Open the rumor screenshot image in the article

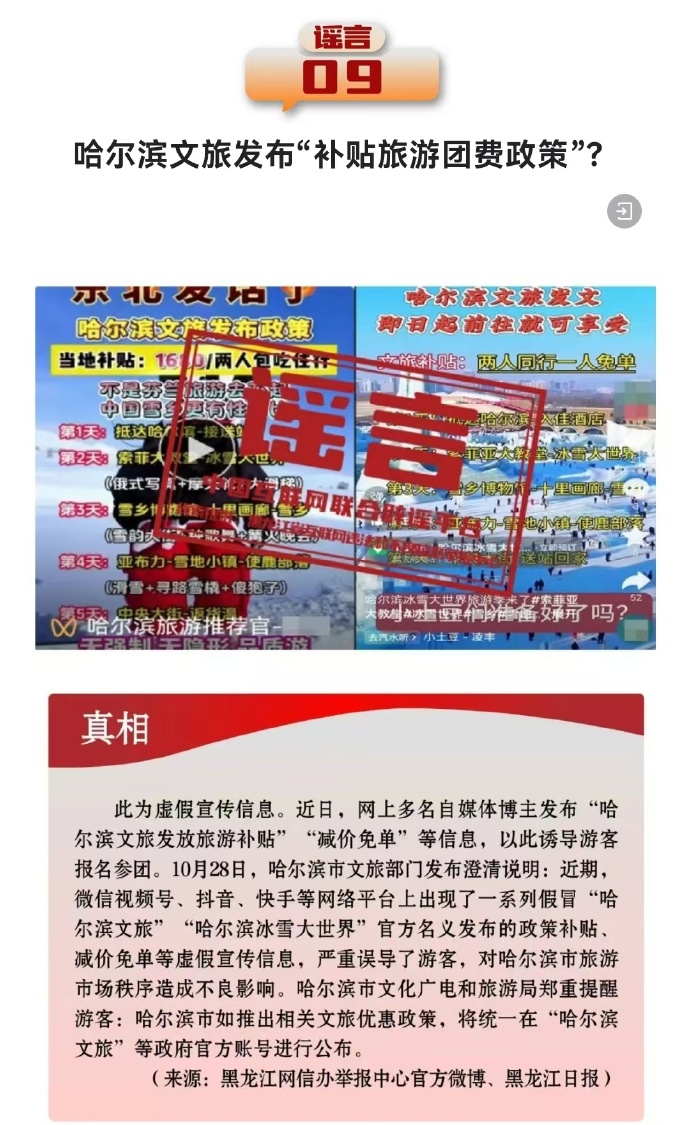click(345, 467)
